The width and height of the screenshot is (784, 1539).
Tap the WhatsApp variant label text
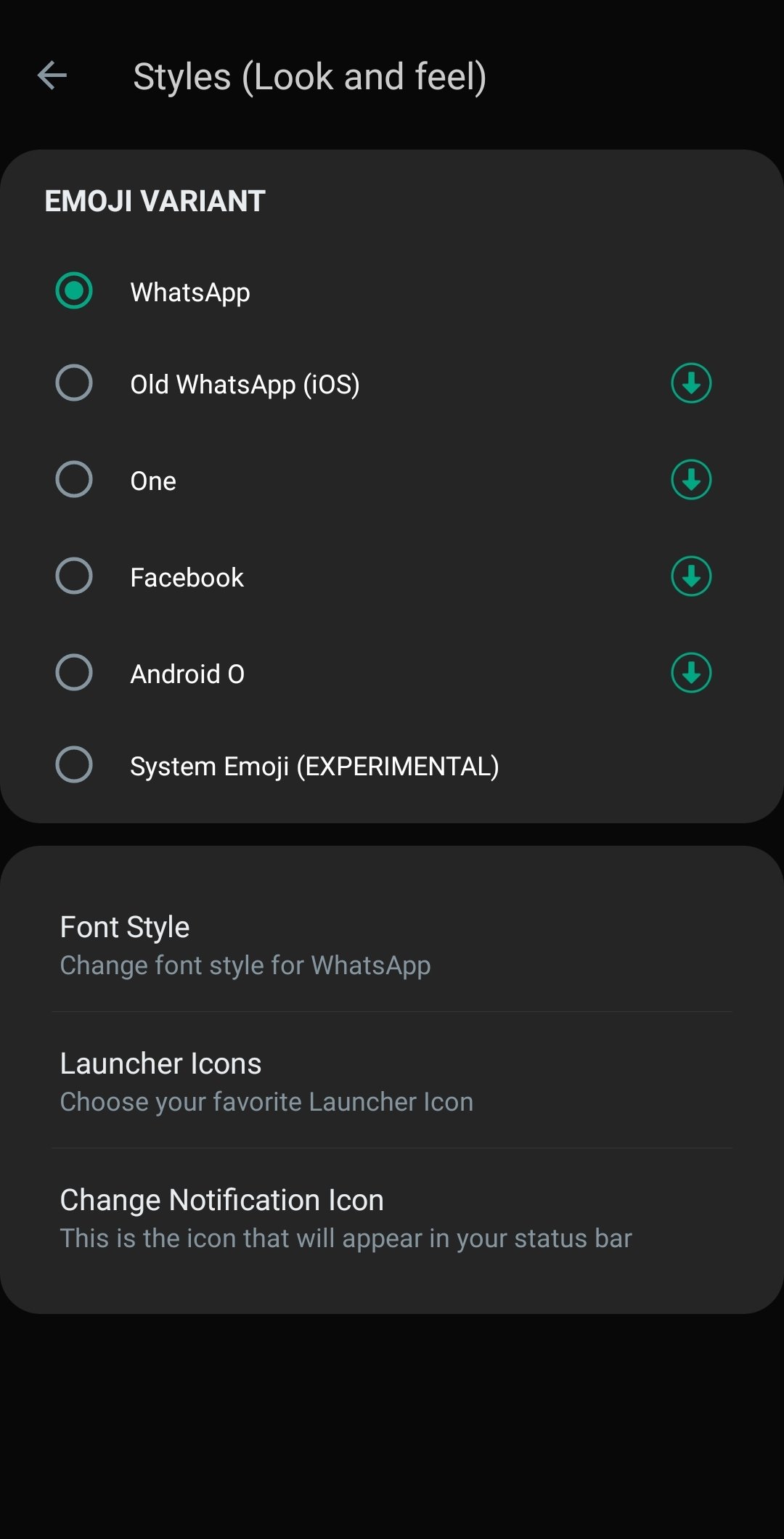[x=189, y=291]
